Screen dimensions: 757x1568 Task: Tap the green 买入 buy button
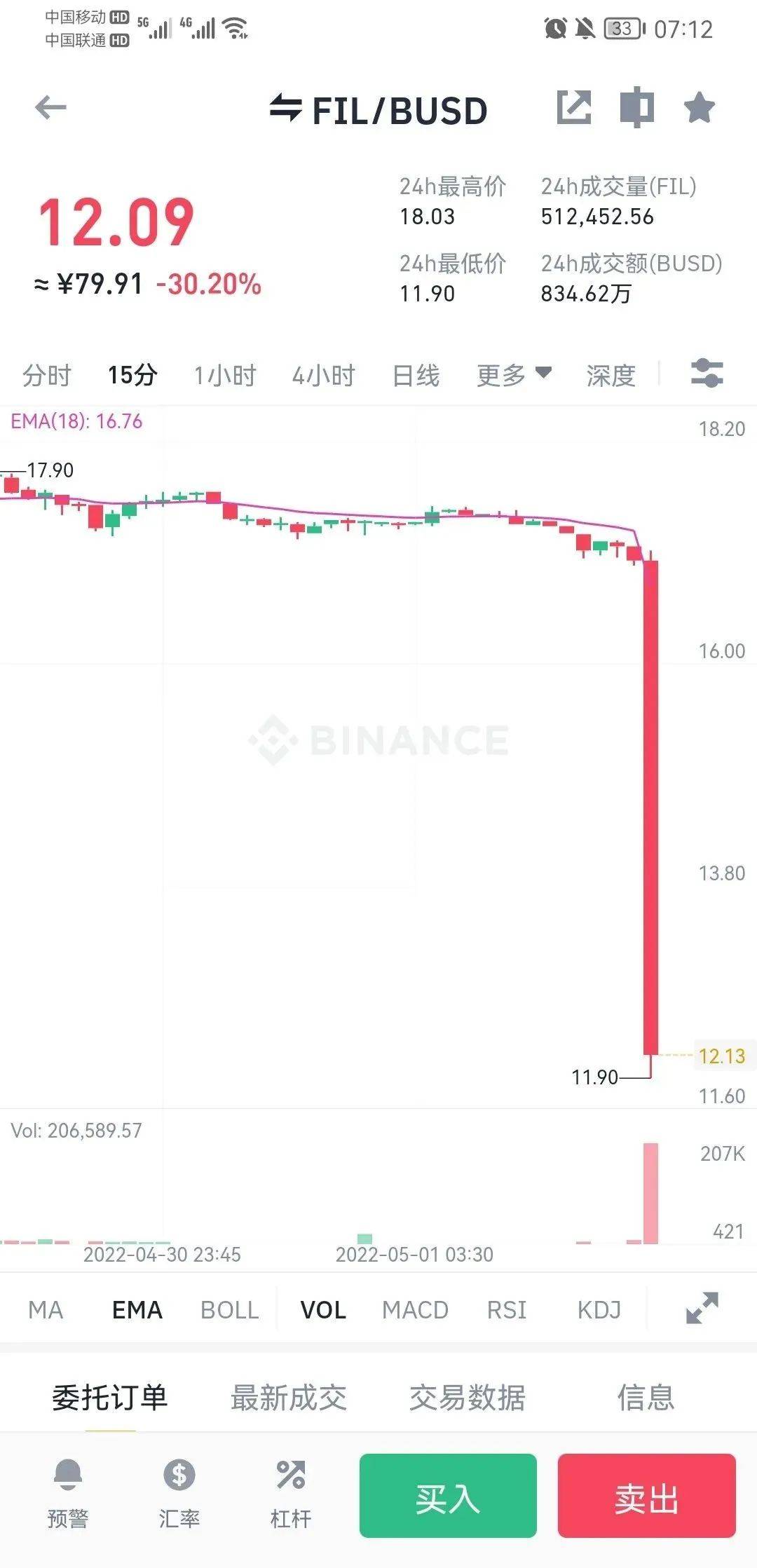tap(448, 1495)
